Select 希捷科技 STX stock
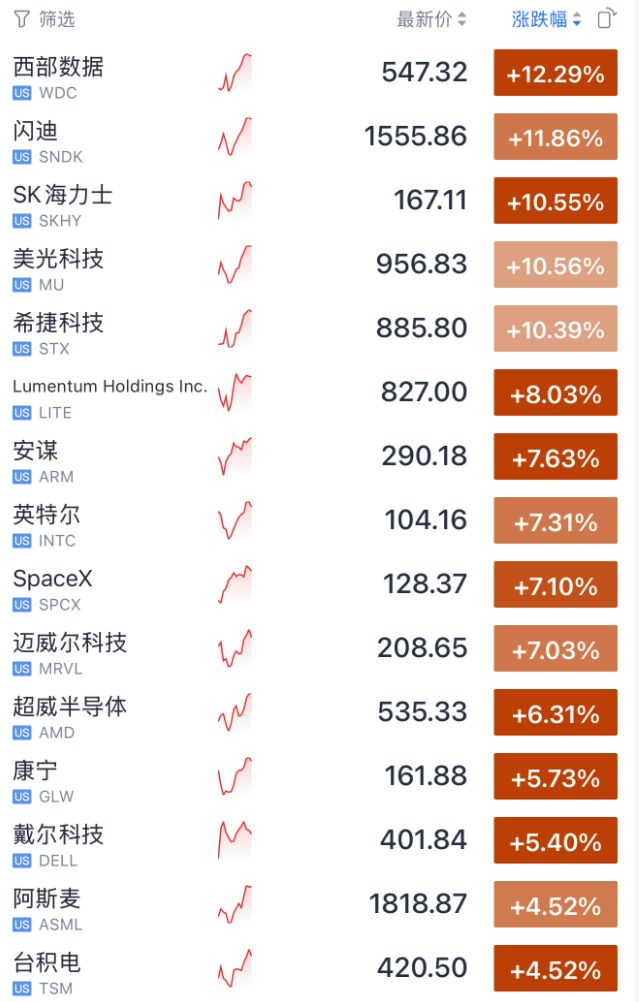 (x=315, y=328)
